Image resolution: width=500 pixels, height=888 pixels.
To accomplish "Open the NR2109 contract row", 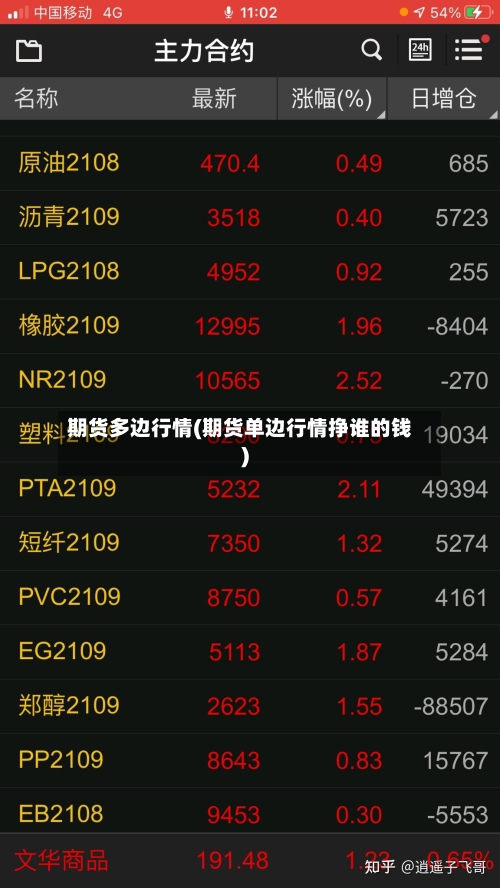I will coord(250,381).
